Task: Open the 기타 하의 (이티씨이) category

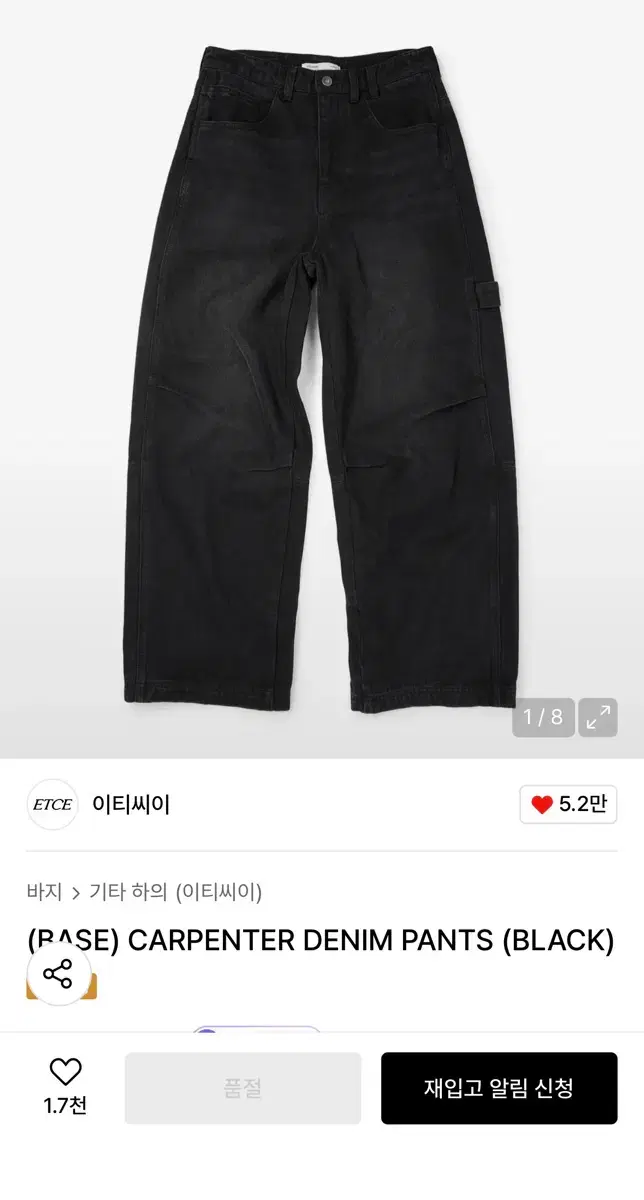Action: point(176,892)
